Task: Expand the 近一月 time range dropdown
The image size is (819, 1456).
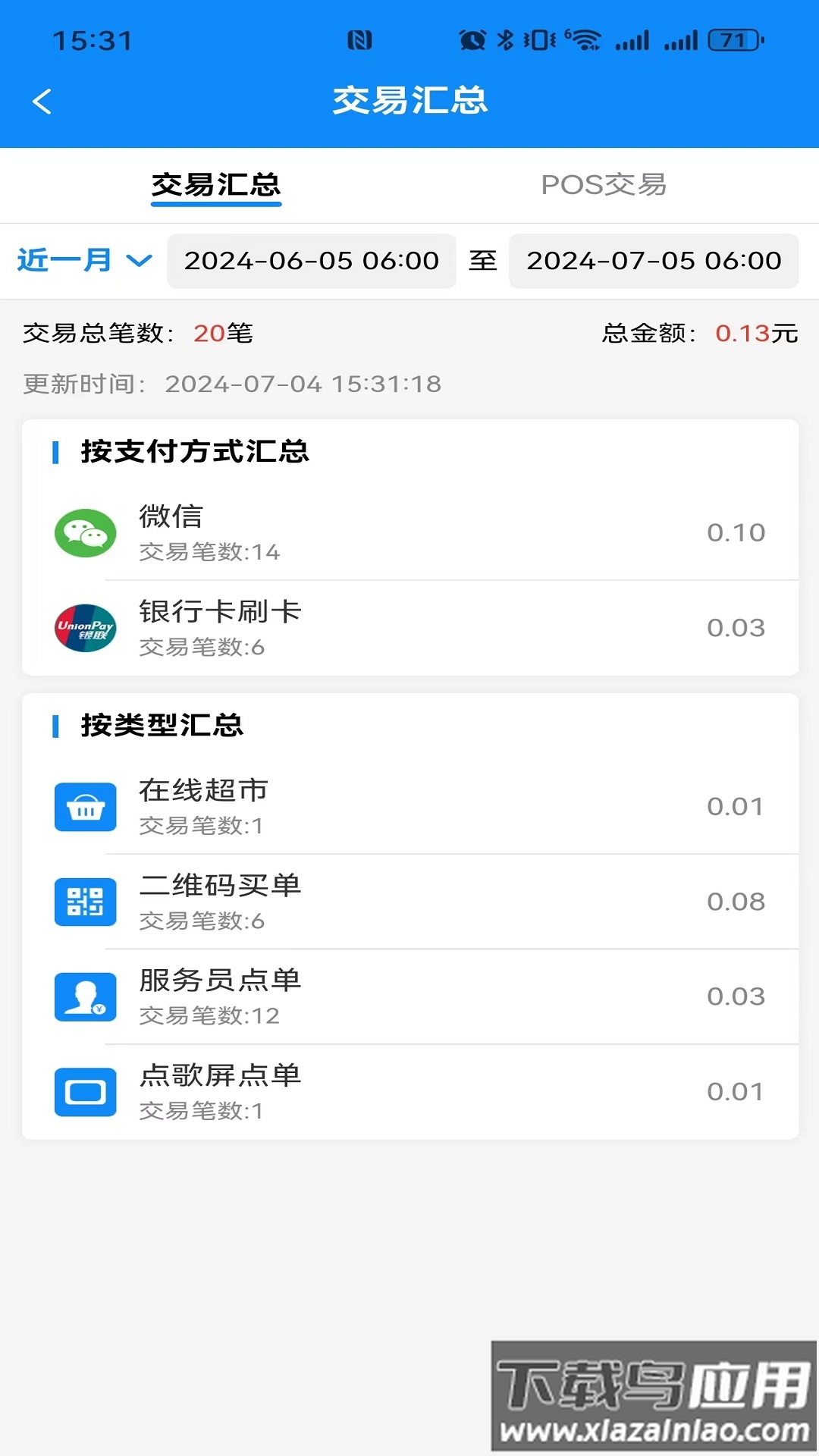Action: (x=84, y=261)
